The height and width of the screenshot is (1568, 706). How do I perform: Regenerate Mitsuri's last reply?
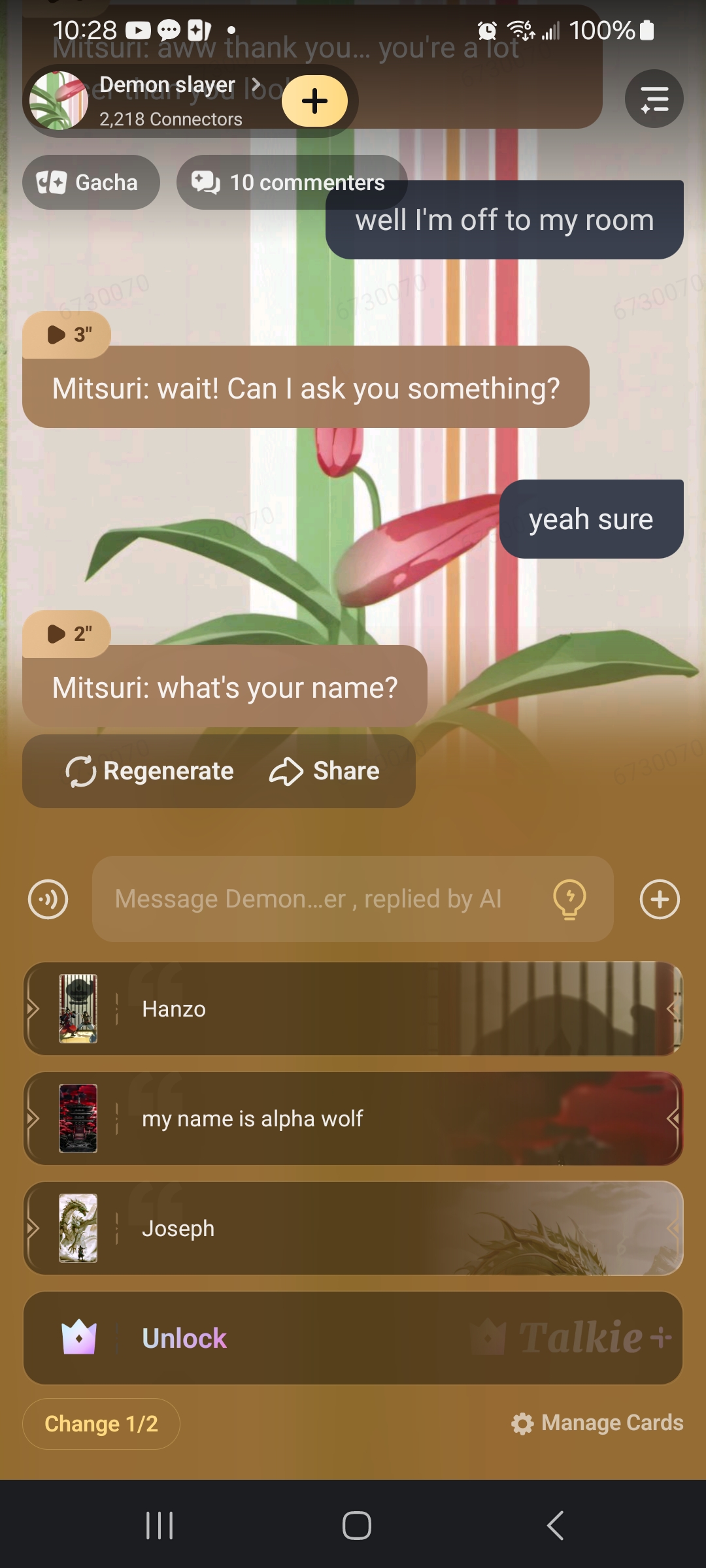[x=150, y=771]
